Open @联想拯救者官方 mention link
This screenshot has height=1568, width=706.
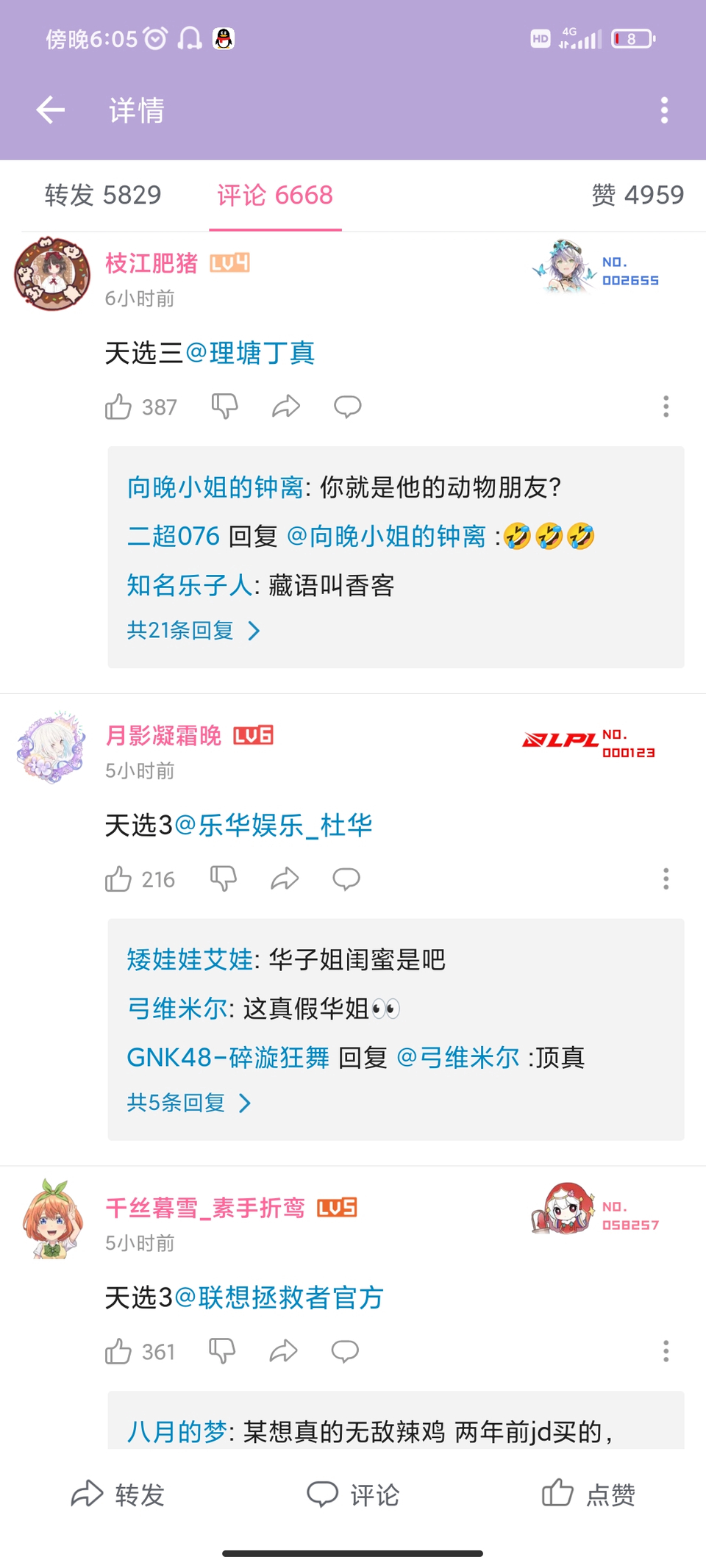point(279,1297)
